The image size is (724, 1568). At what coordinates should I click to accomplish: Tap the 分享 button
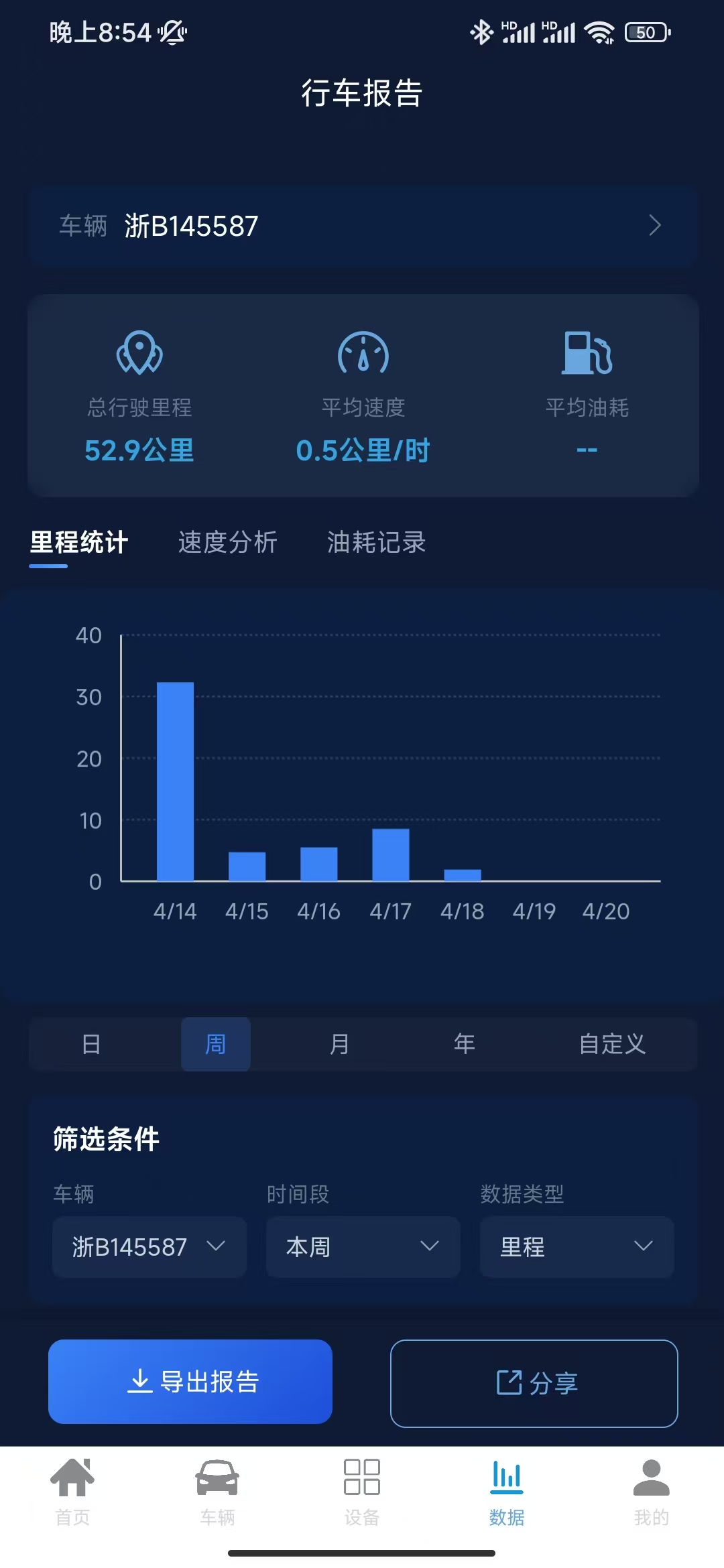pyautogui.click(x=534, y=1382)
